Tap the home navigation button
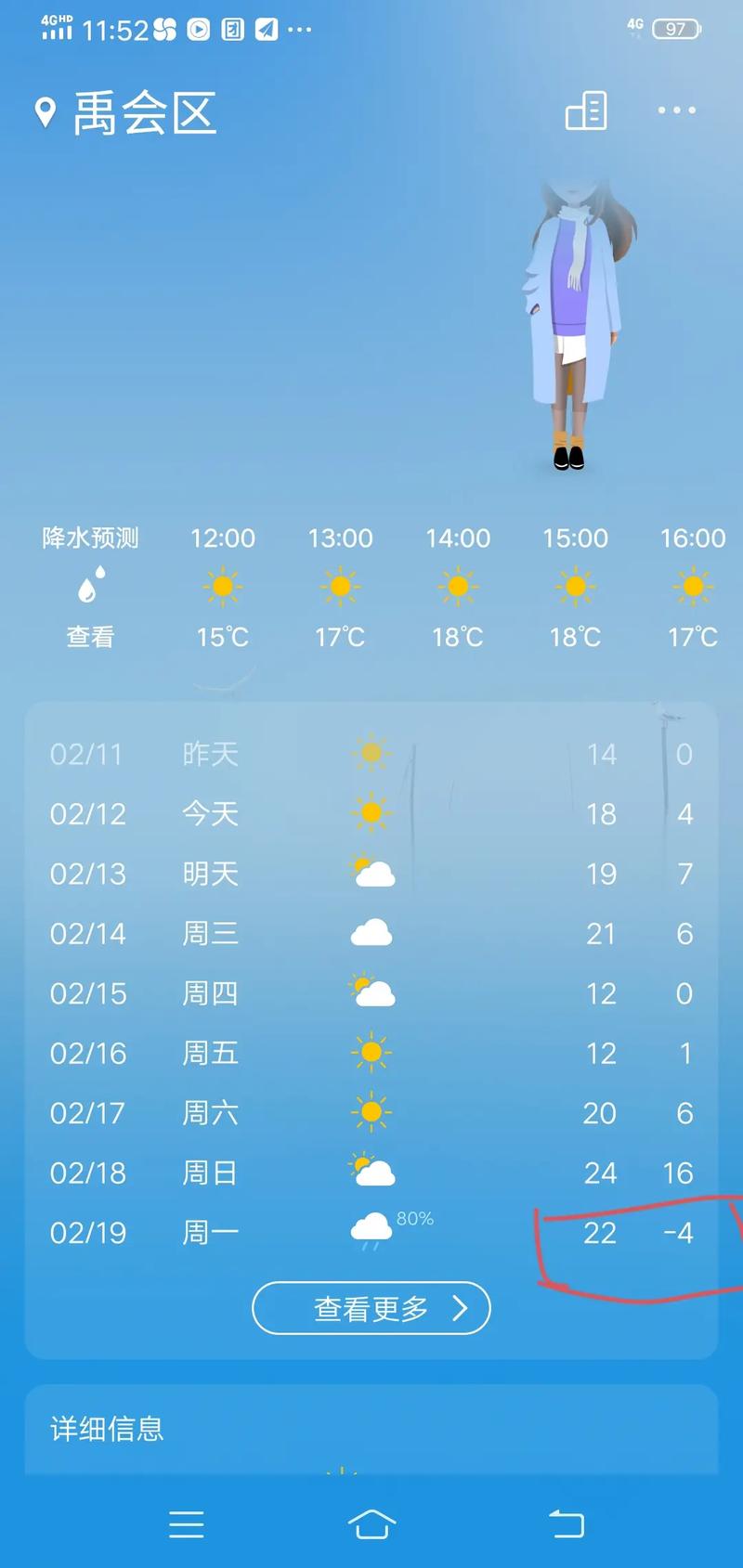The width and height of the screenshot is (743, 1568). [x=371, y=1525]
